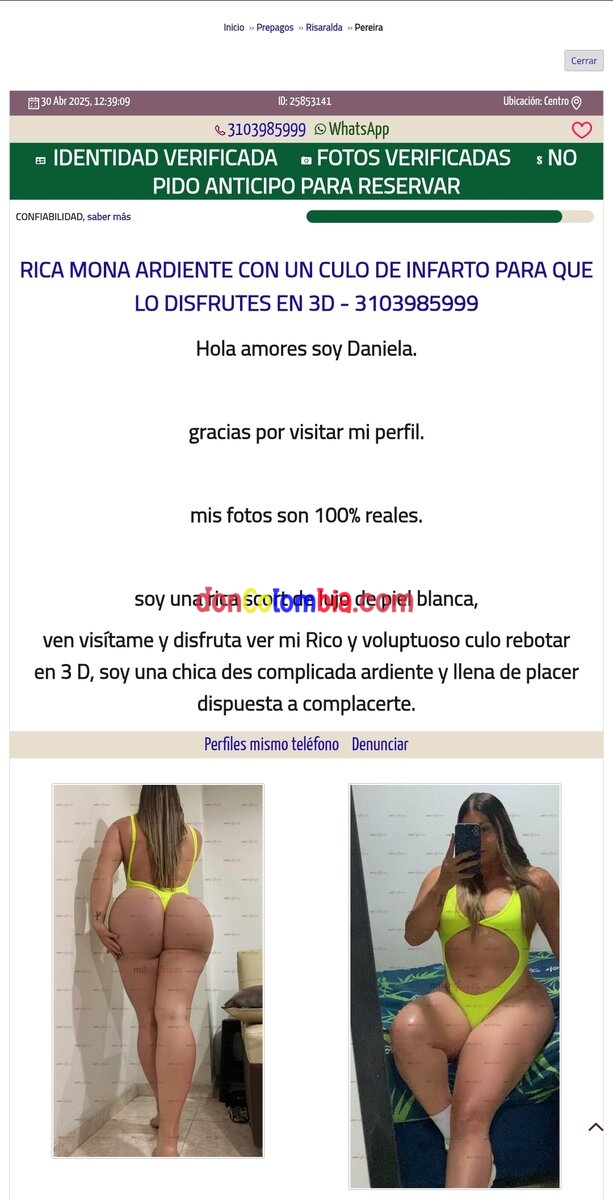This screenshot has height=1200, width=613.
Task: Add this listing to favorites with the heart
Action: [582, 130]
